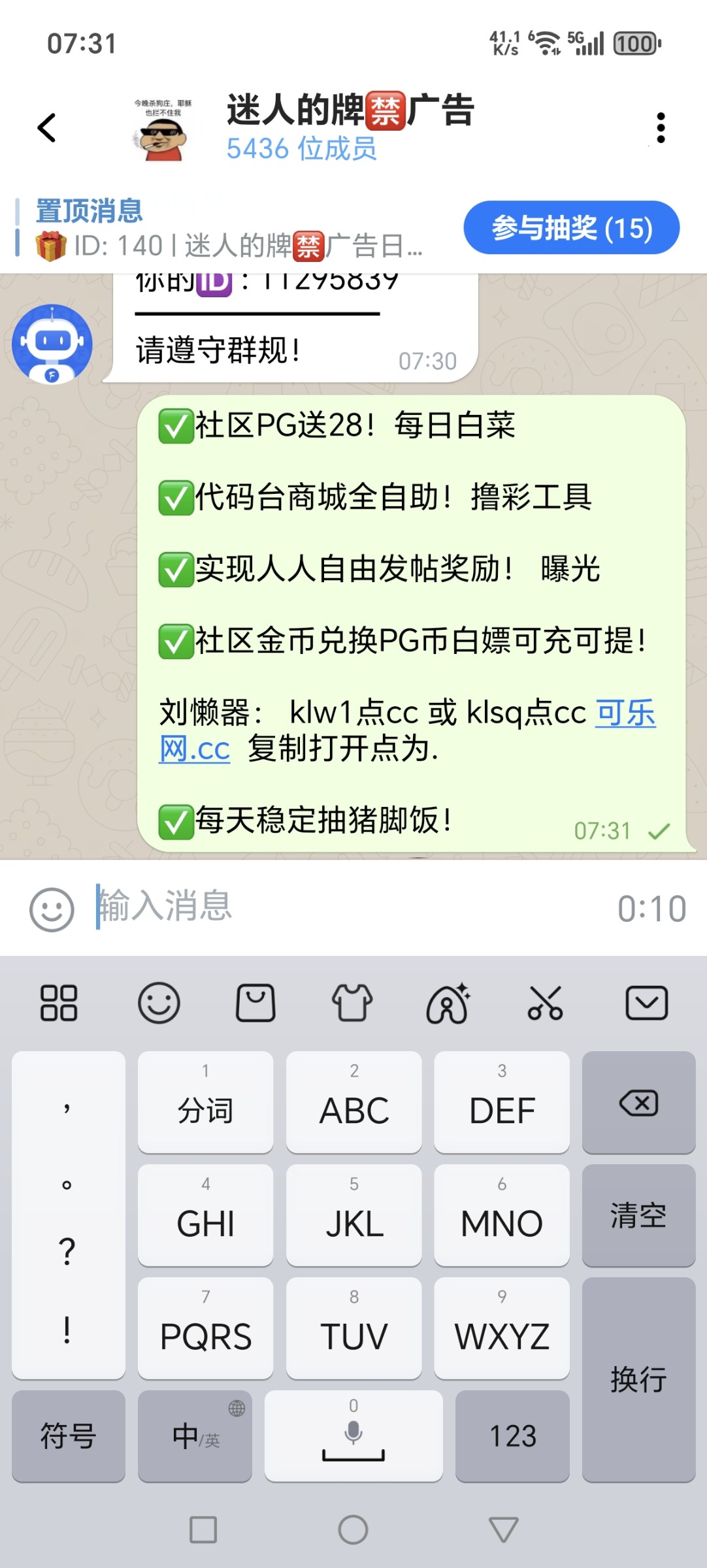Switch keyboard to 123 number mode
The height and width of the screenshot is (1568, 707).
pyautogui.click(x=513, y=1436)
